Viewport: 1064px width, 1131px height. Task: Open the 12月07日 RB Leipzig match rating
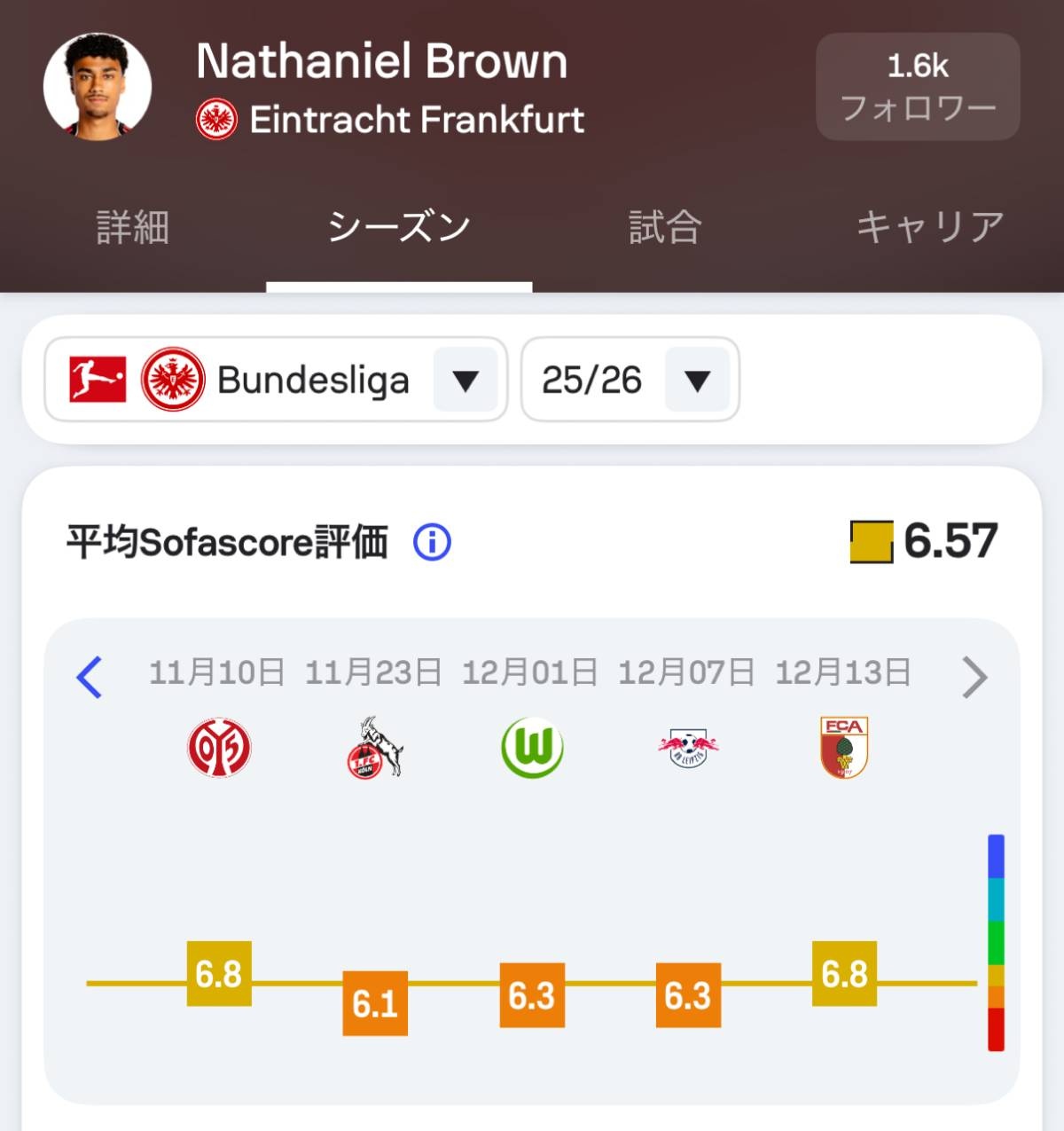[688, 994]
